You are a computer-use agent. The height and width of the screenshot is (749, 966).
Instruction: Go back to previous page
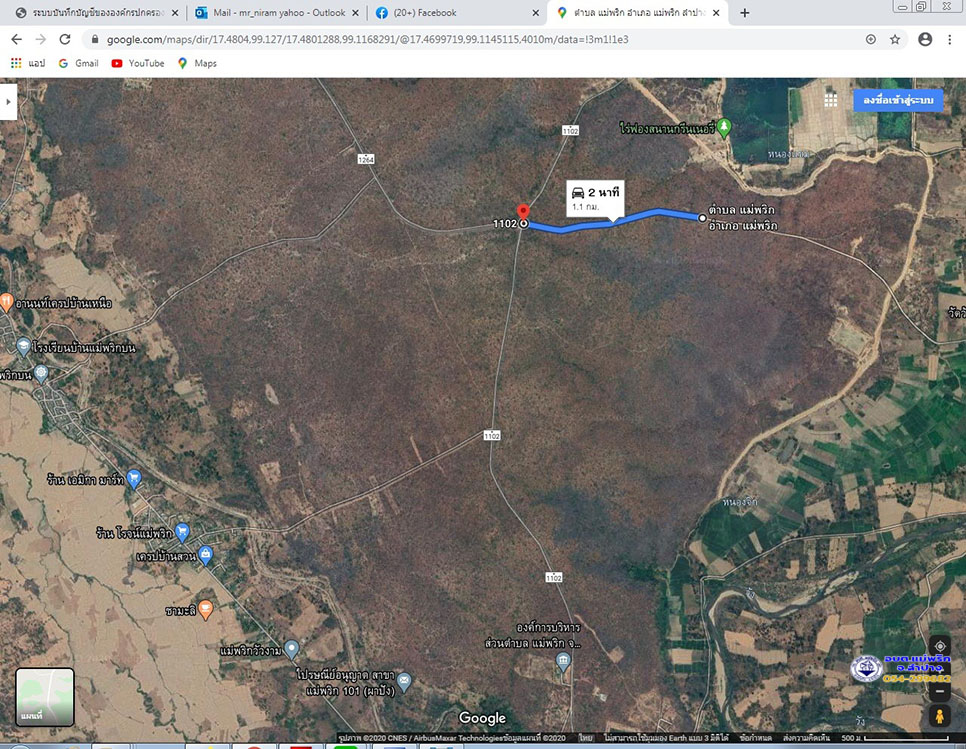point(16,39)
